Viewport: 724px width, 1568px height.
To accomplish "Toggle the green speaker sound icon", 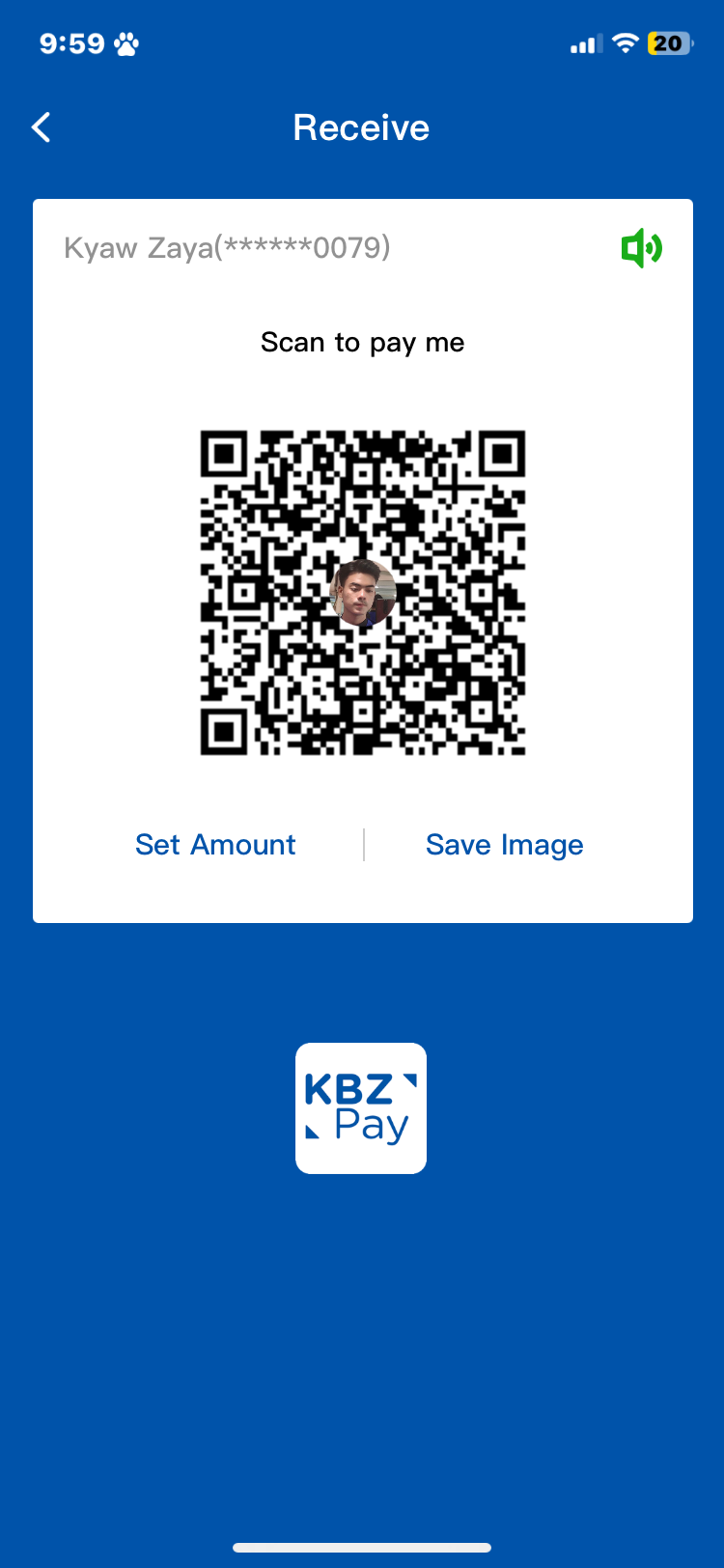I will (641, 248).
